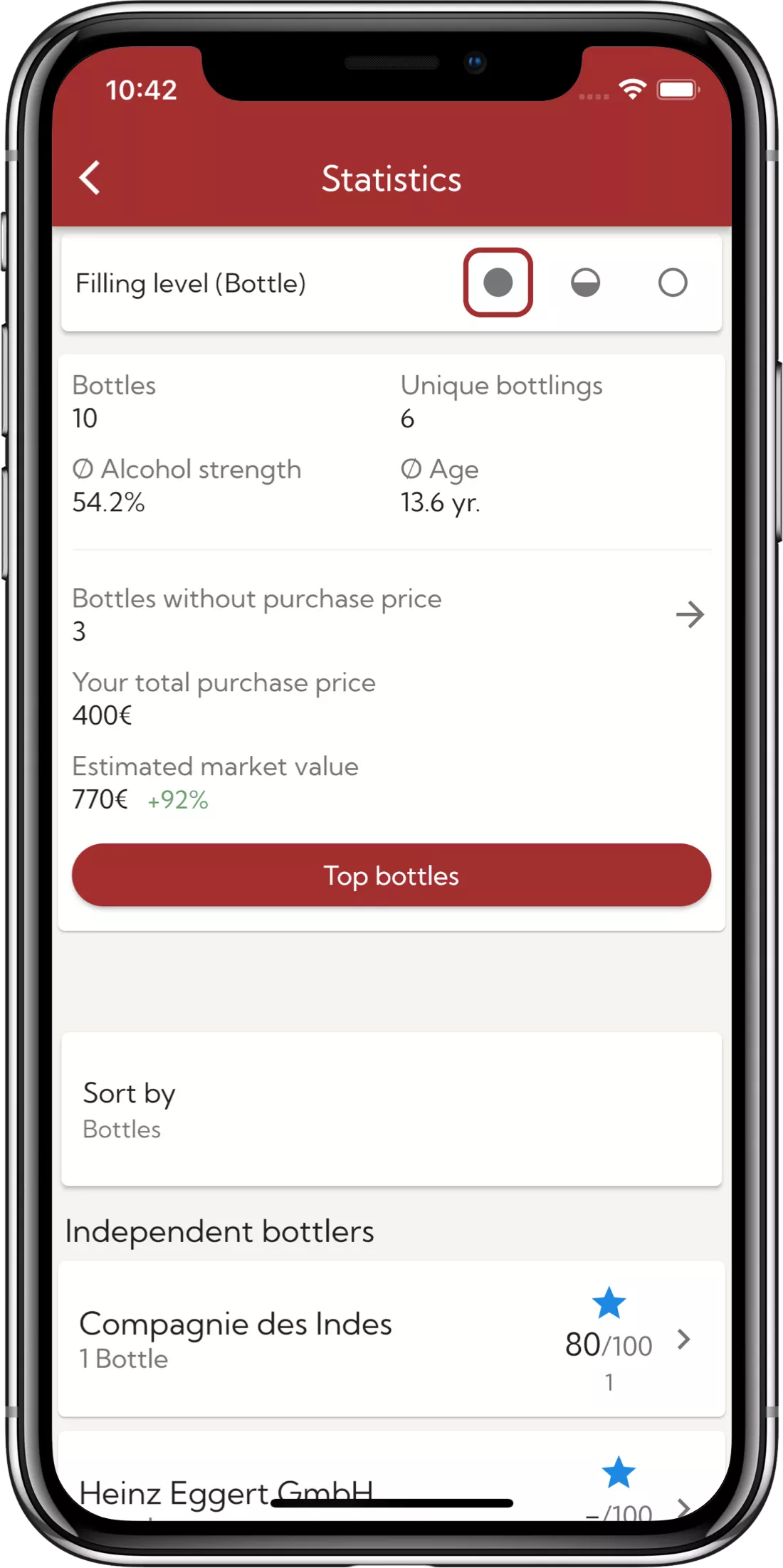Open Compagnie des Indes bottler

click(391, 1340)
